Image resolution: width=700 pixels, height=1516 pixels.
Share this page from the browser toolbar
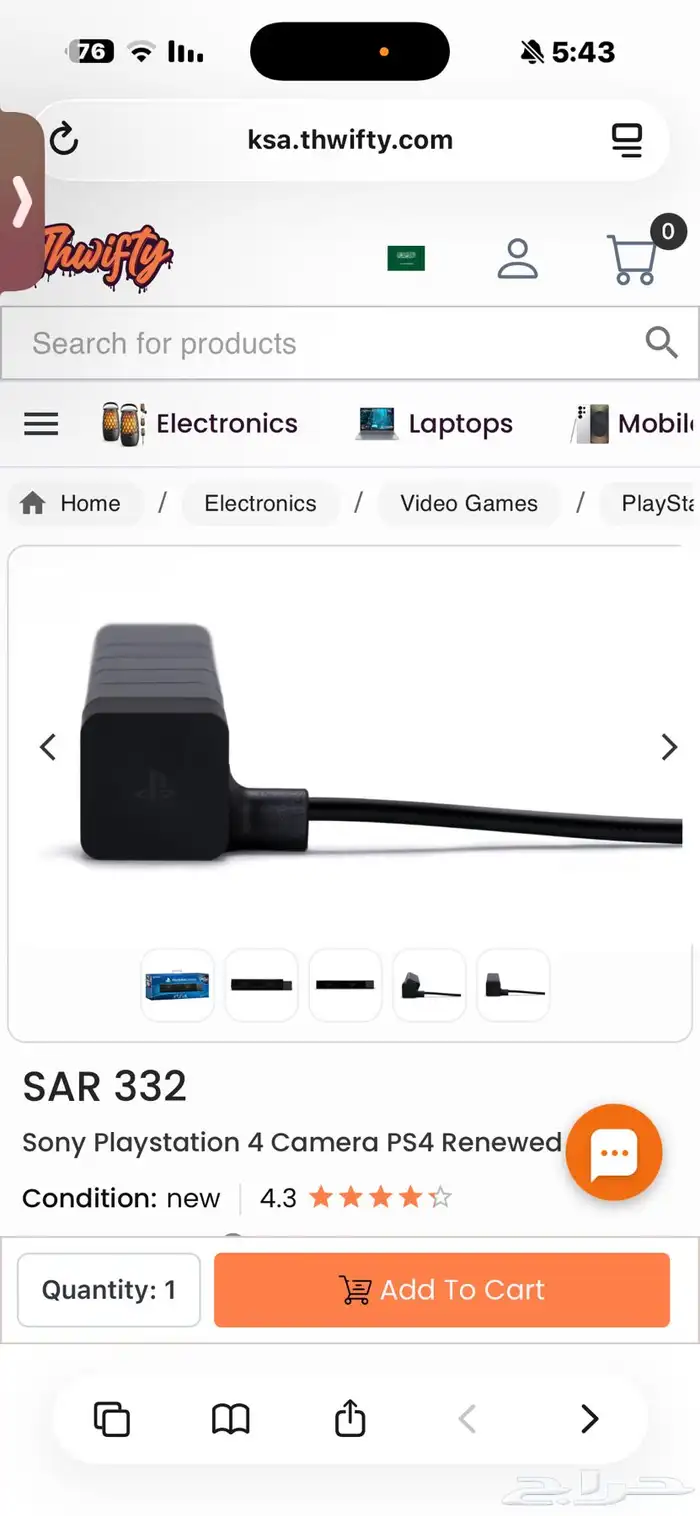point(349,1418)
